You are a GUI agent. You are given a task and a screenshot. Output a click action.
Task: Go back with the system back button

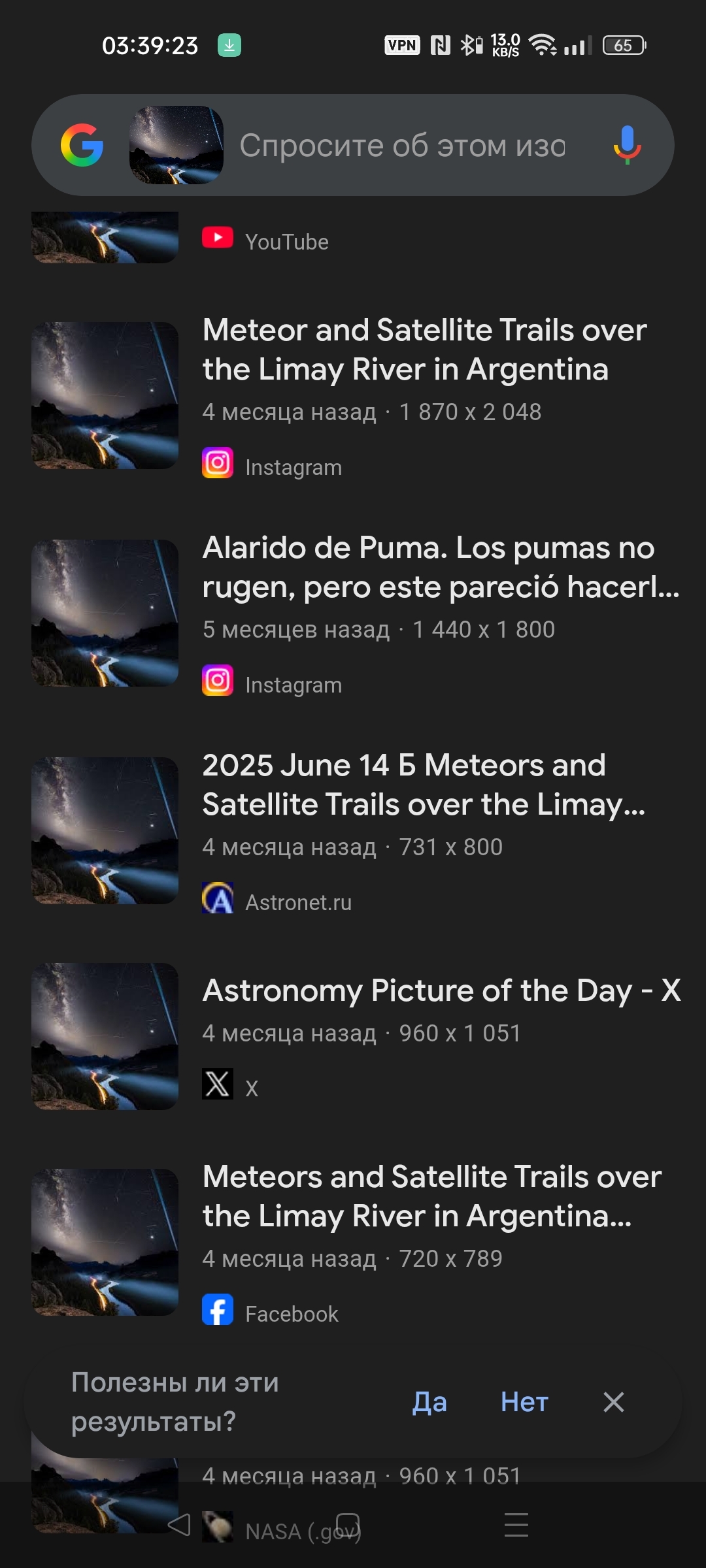179,1525
